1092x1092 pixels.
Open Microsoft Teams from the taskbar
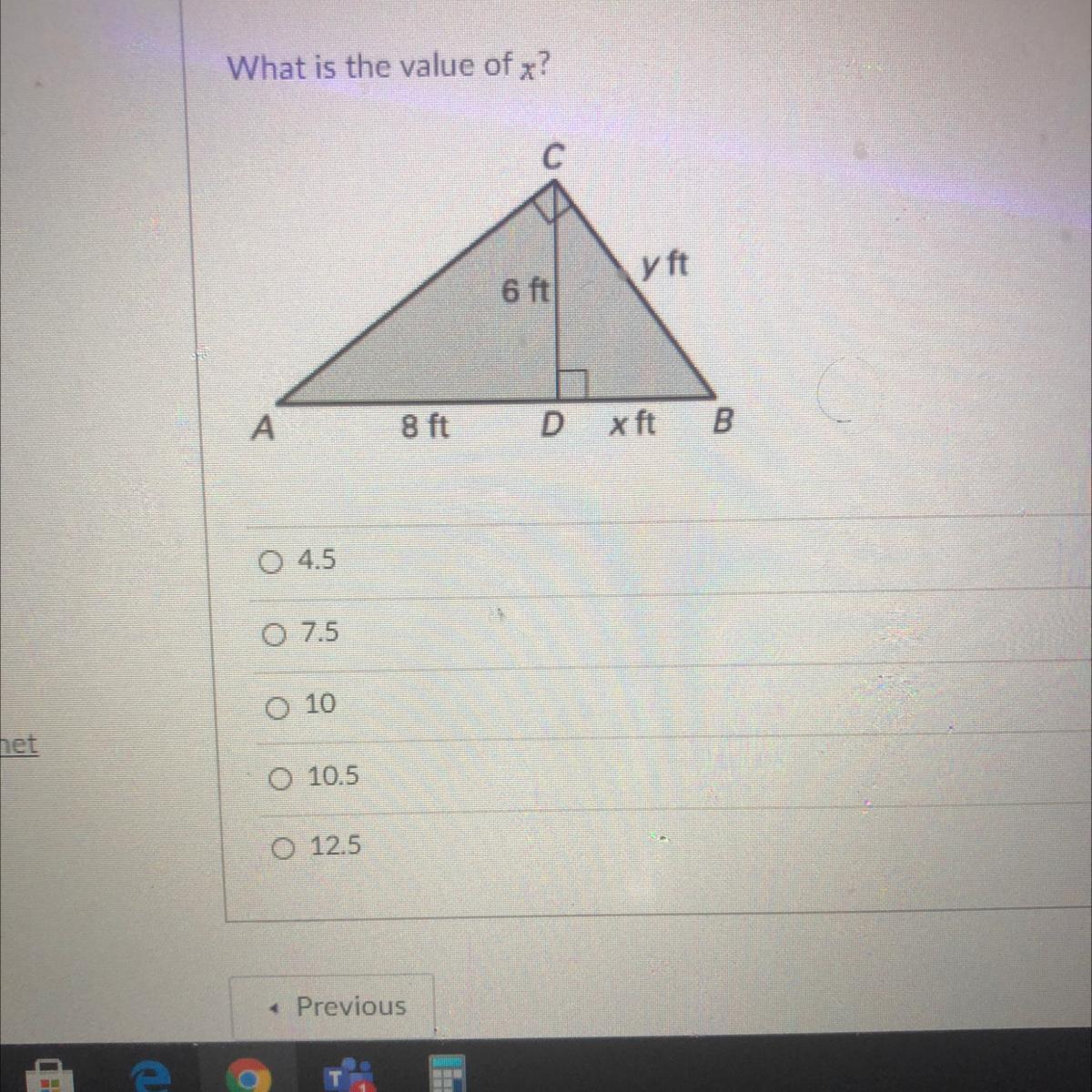click(349, 1076)
